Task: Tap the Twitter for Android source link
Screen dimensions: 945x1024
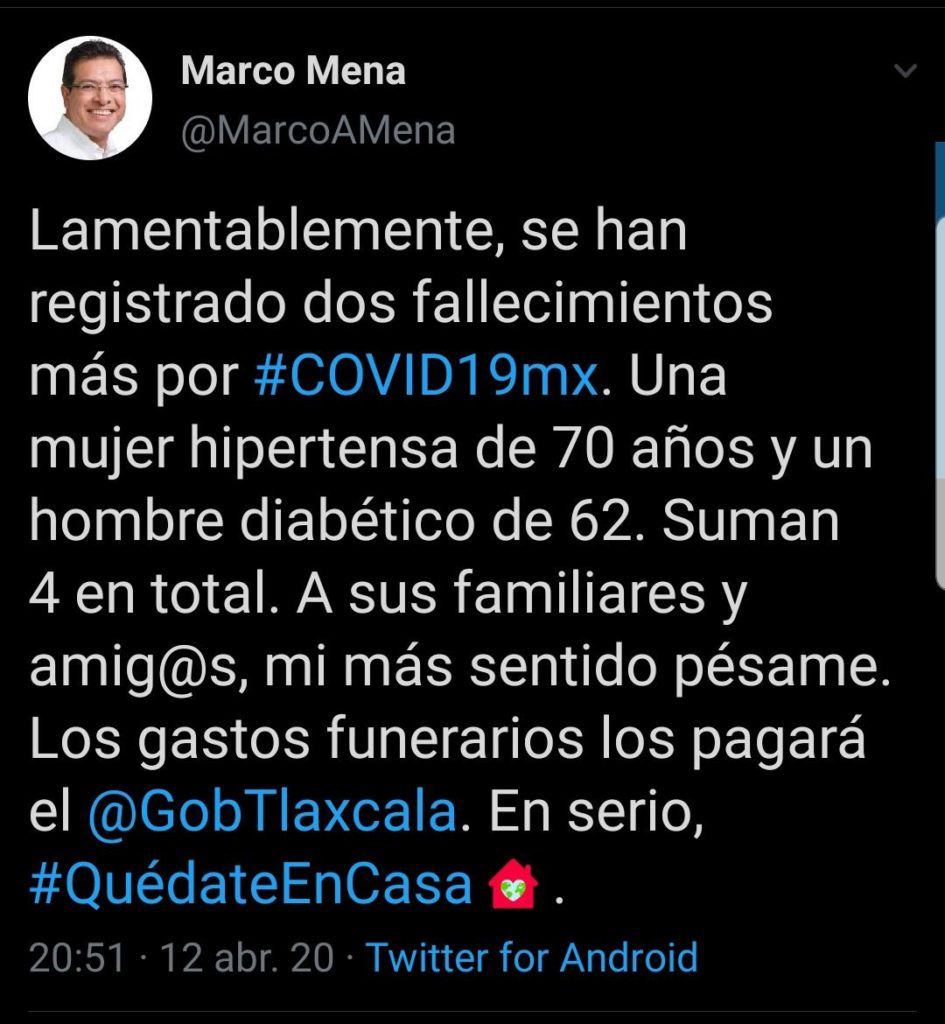Action: click(531, 957)
